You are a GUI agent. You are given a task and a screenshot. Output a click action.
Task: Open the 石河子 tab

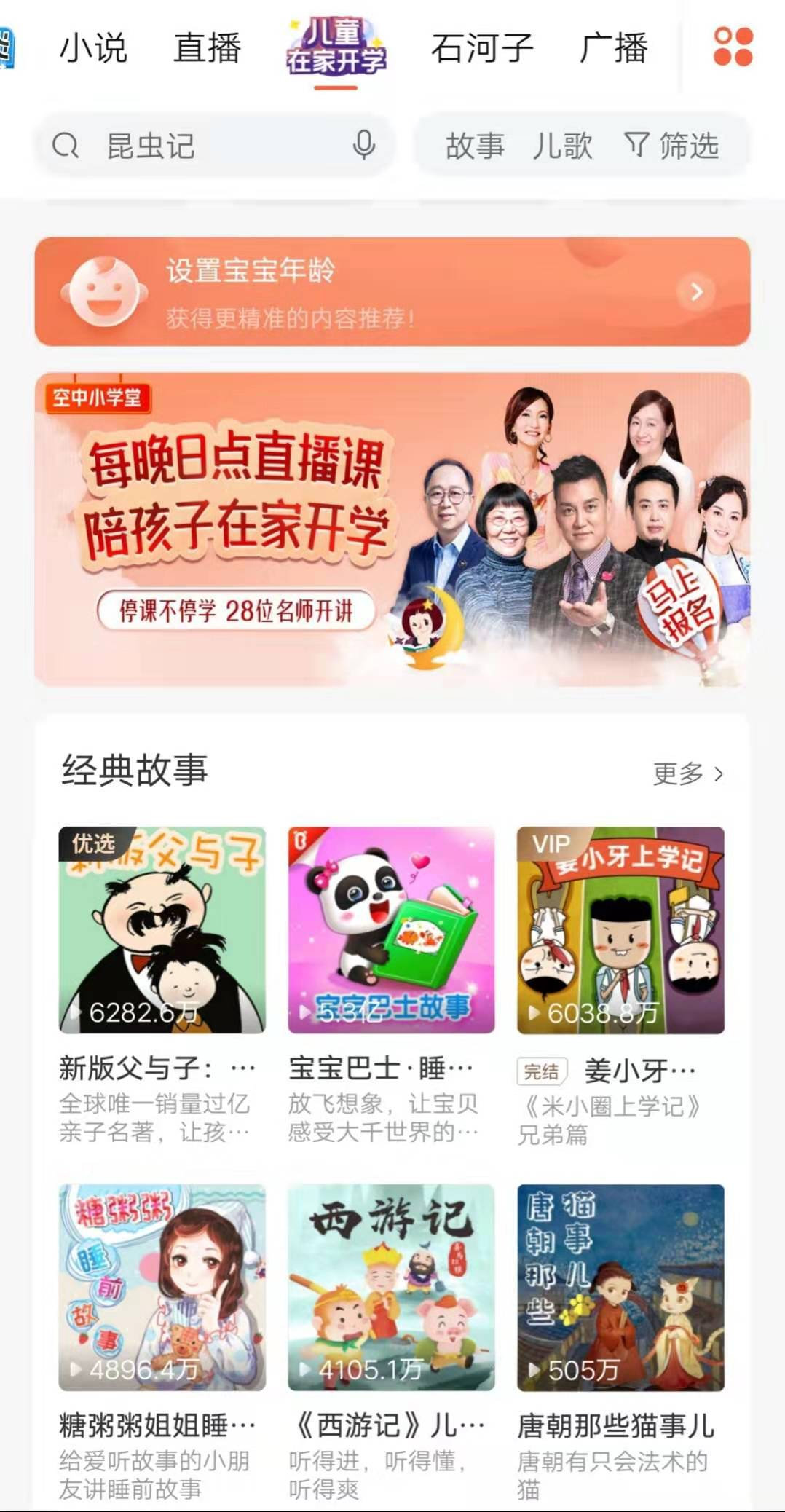482,48
